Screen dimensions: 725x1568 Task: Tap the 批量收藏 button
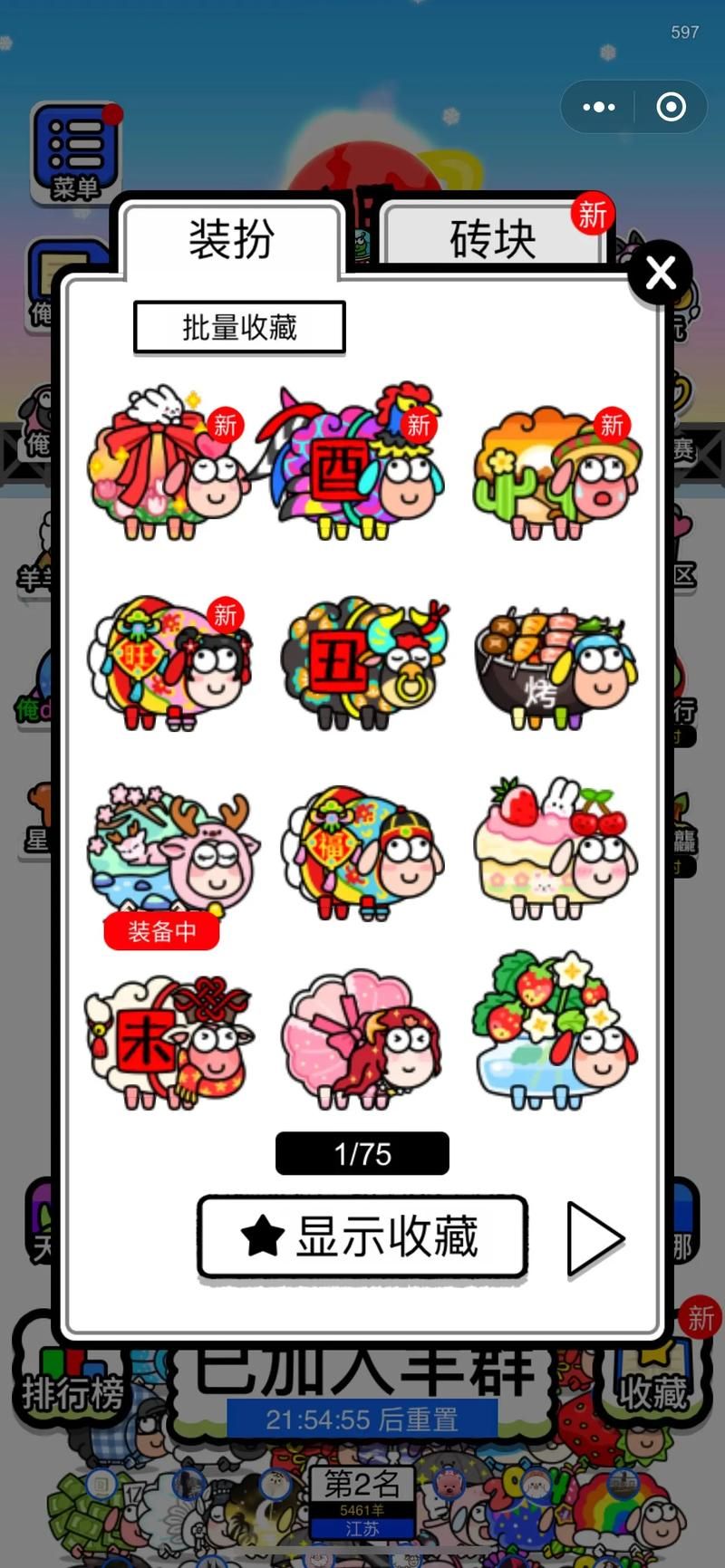pyautogui.click(x=239, y=327)
